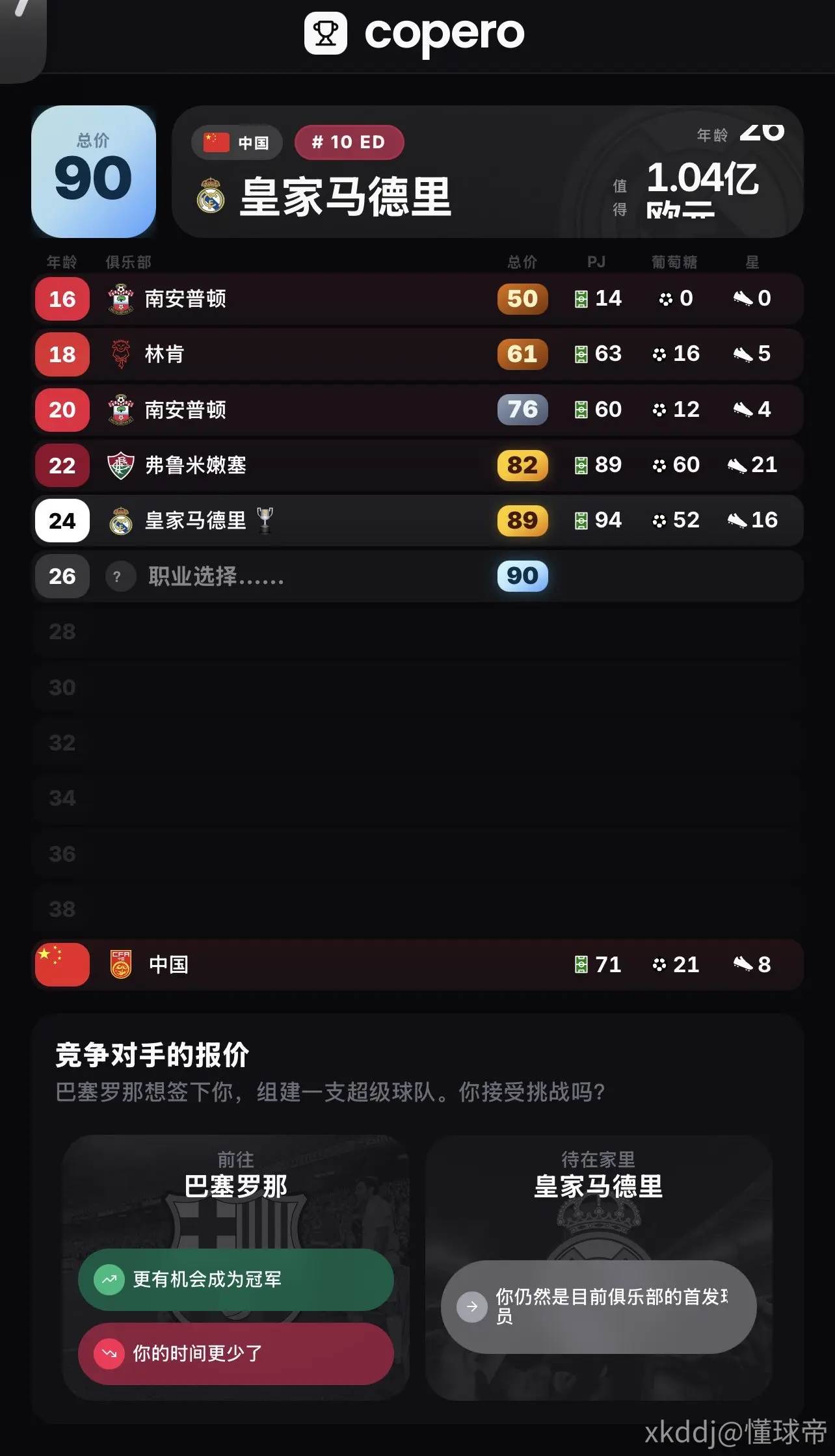Open the age 22 弗鲁米嫩塞 season row
The image size is (835, 1456).
click(417, 465)
